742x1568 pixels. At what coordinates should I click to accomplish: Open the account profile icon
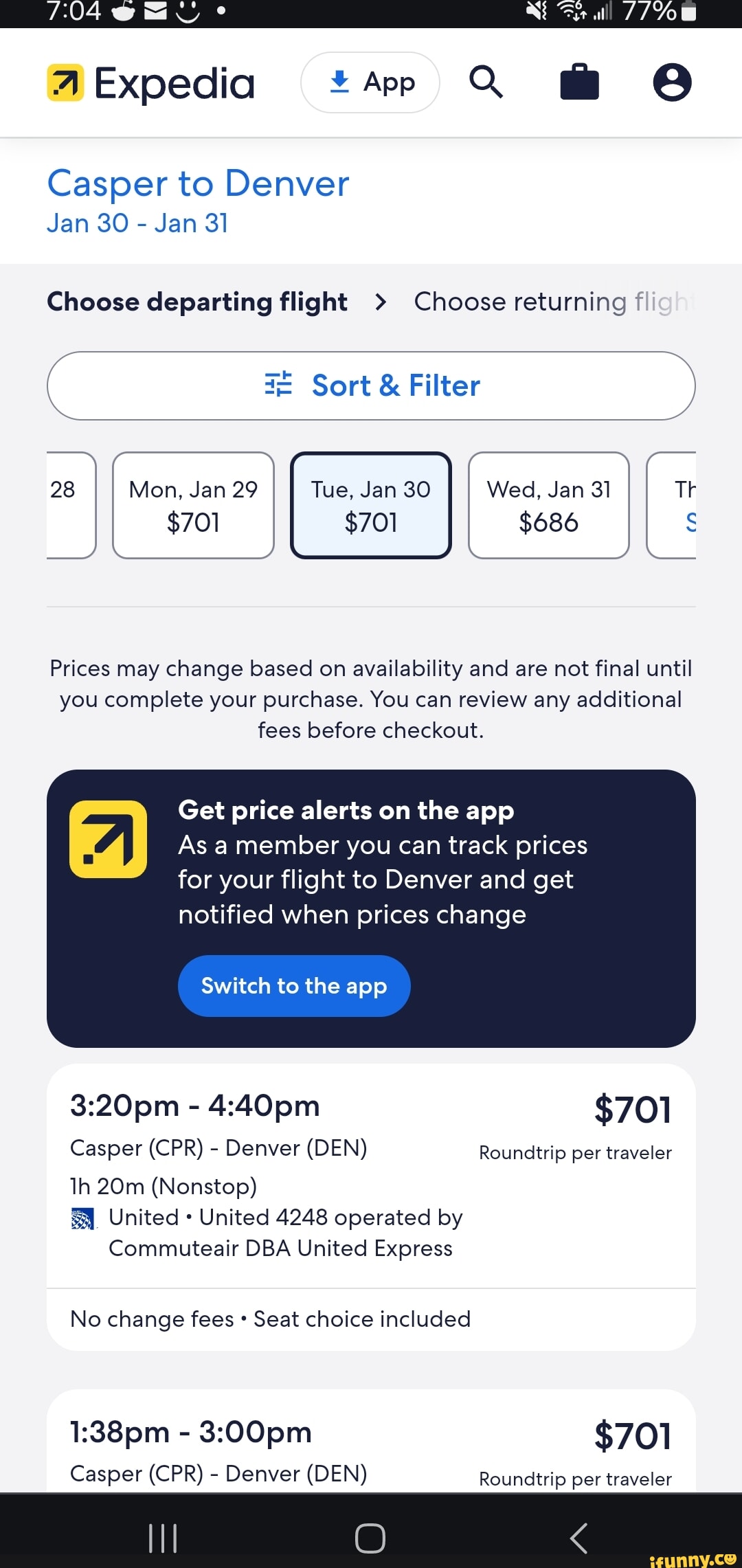pos(672,82)
